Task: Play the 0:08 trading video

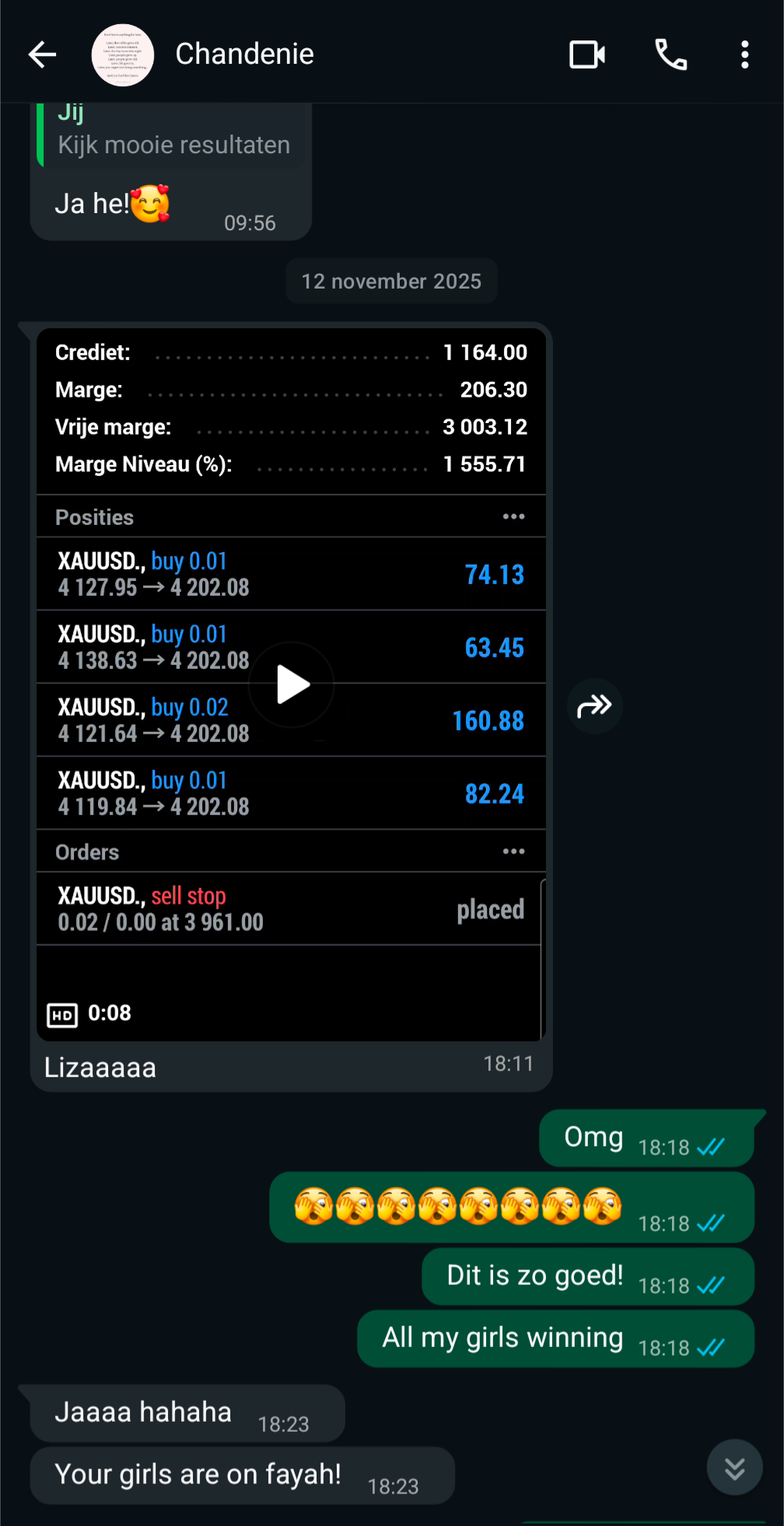Action: [292, 684]
